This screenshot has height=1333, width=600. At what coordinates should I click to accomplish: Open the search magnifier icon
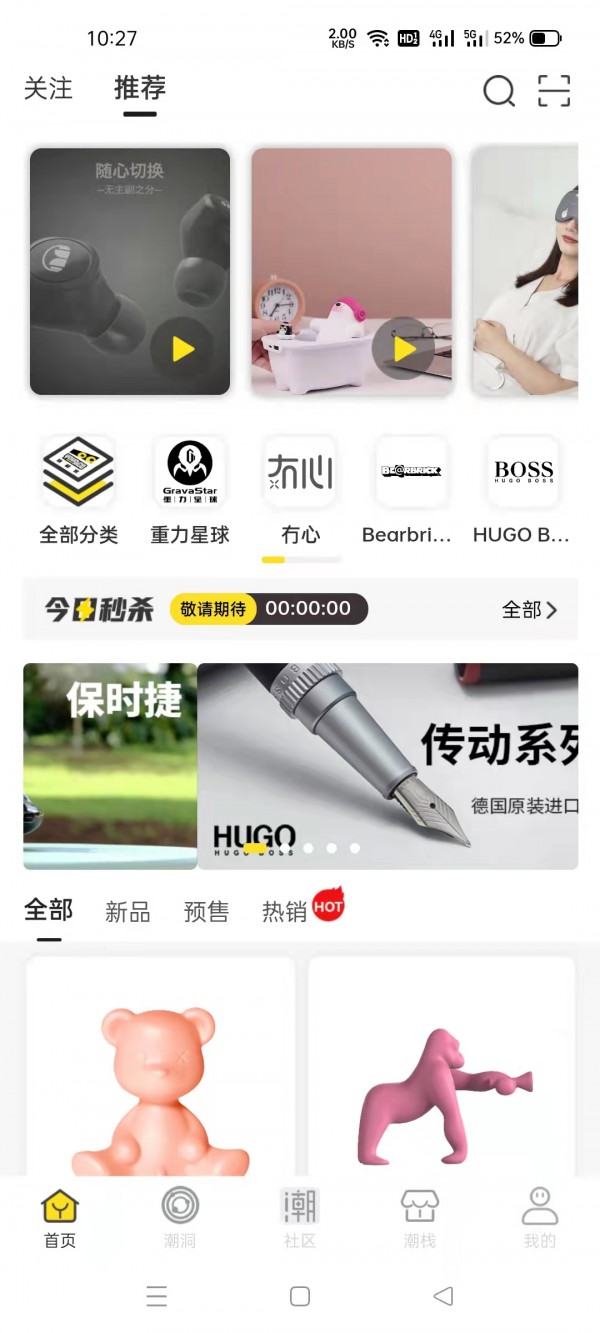click(x=498, y=91)
